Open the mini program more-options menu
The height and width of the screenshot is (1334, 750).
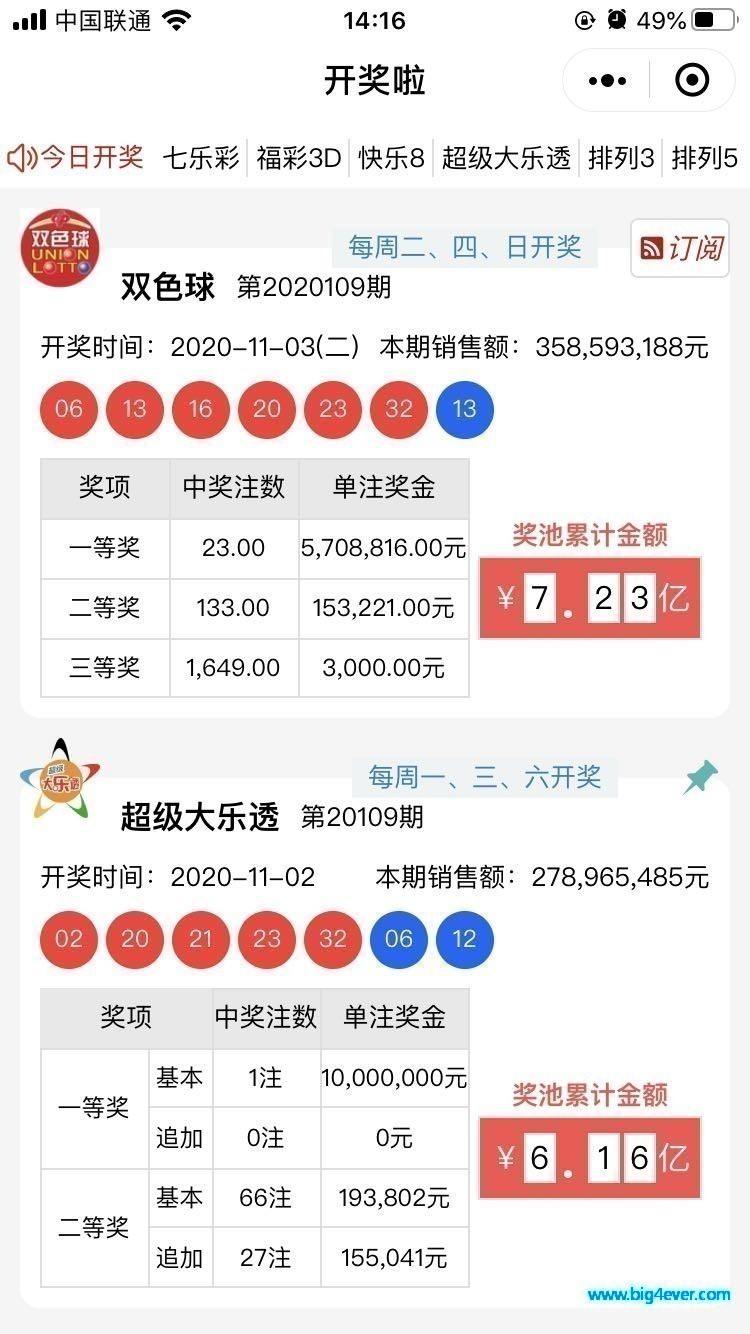pyautogui.click(x=608, y=80)
